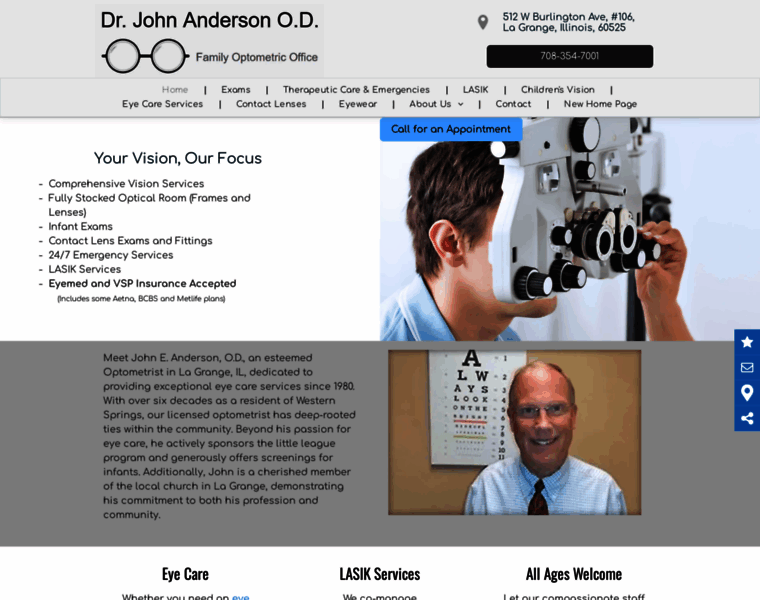Viewport: 760px width, 600px height.
Task: Tap the star reviews icon
Action: tap(747, 342)
